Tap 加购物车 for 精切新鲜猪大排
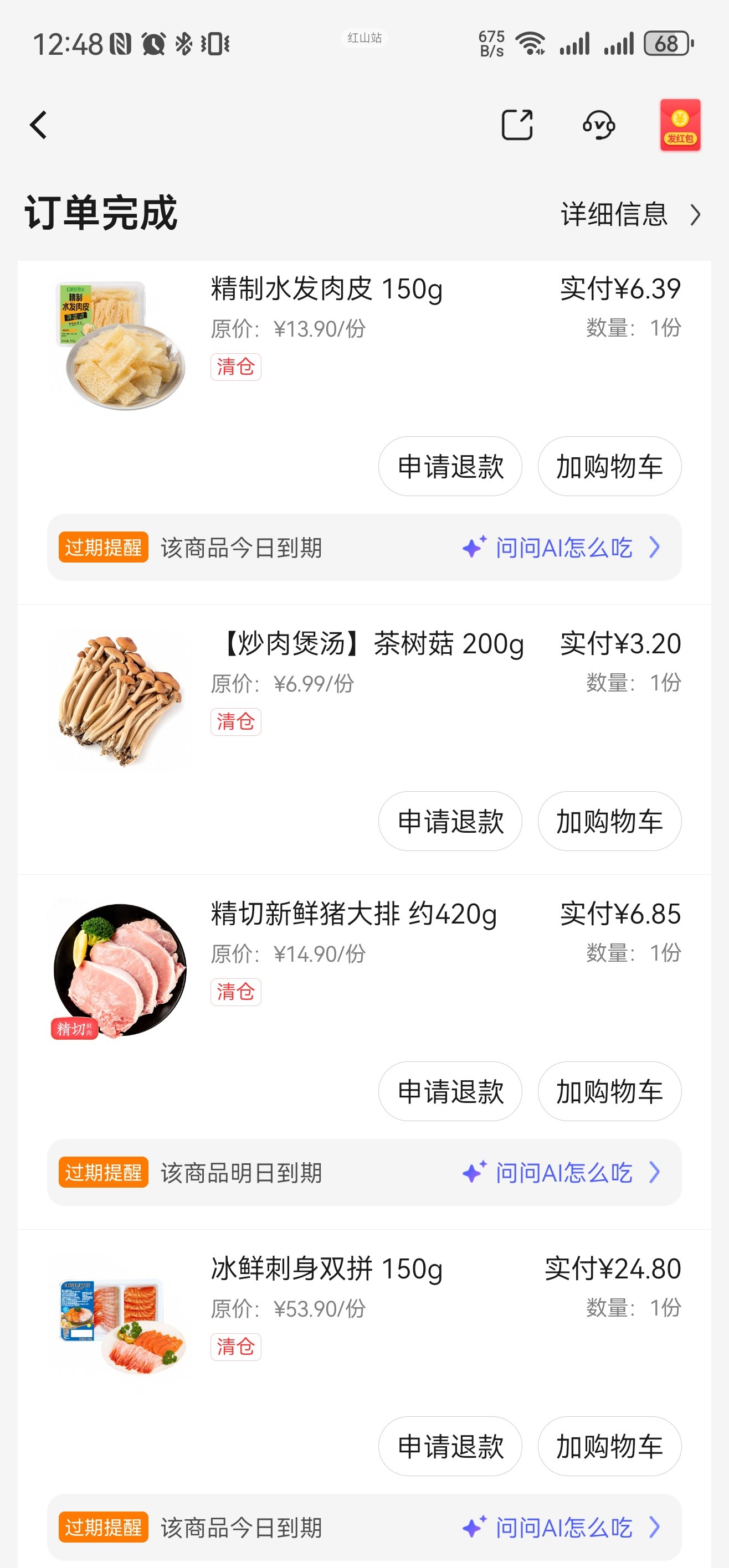 (x=609, y=1091)
